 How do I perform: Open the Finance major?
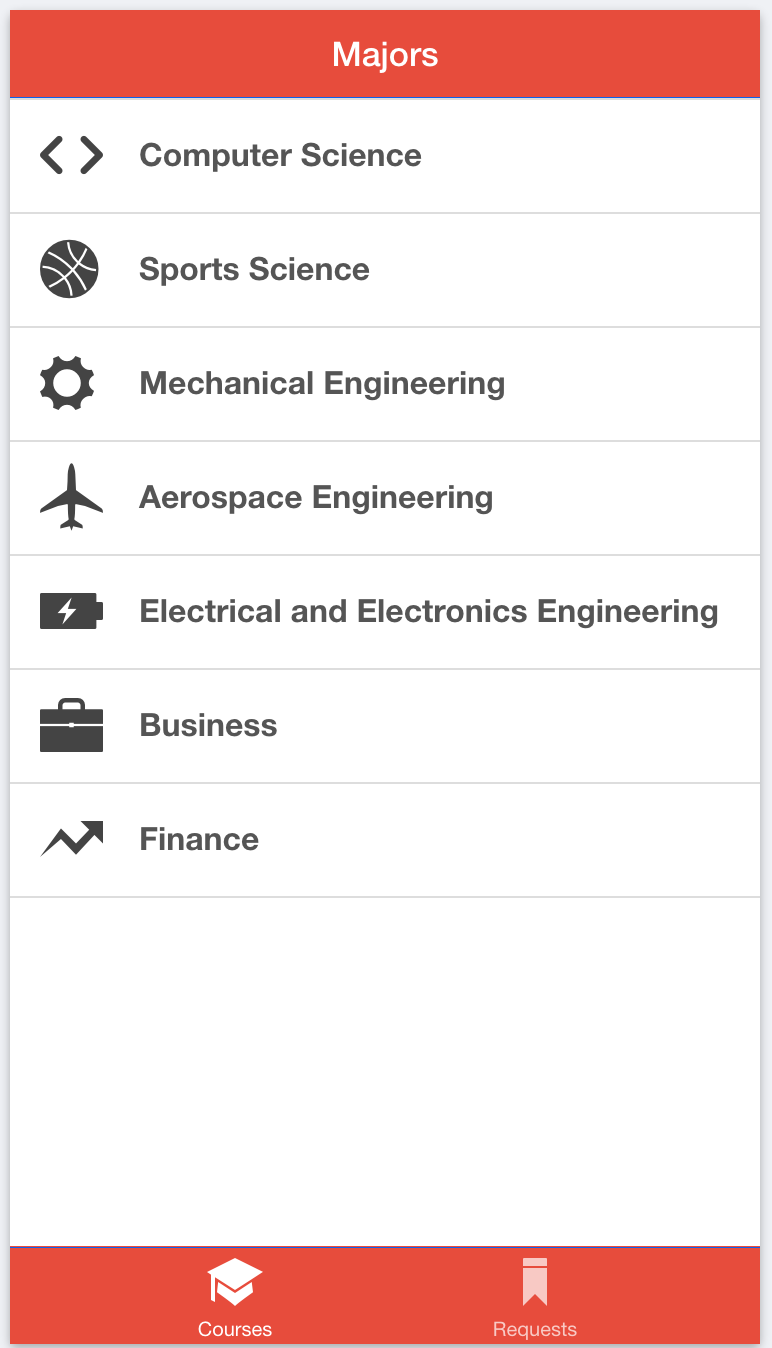199,840
